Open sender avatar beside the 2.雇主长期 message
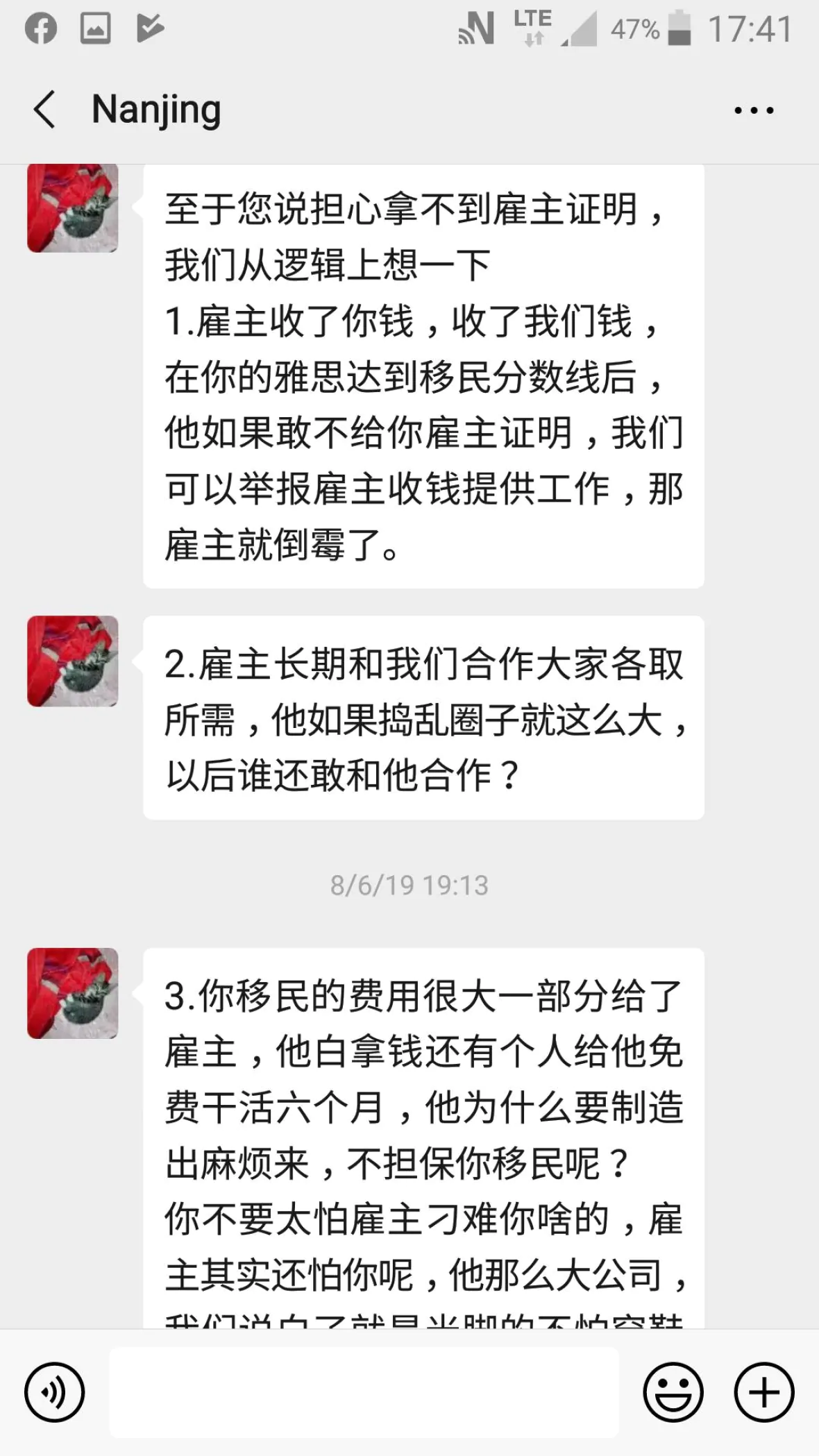This screenshot has height=1456, width=819. tap(73, 661)
